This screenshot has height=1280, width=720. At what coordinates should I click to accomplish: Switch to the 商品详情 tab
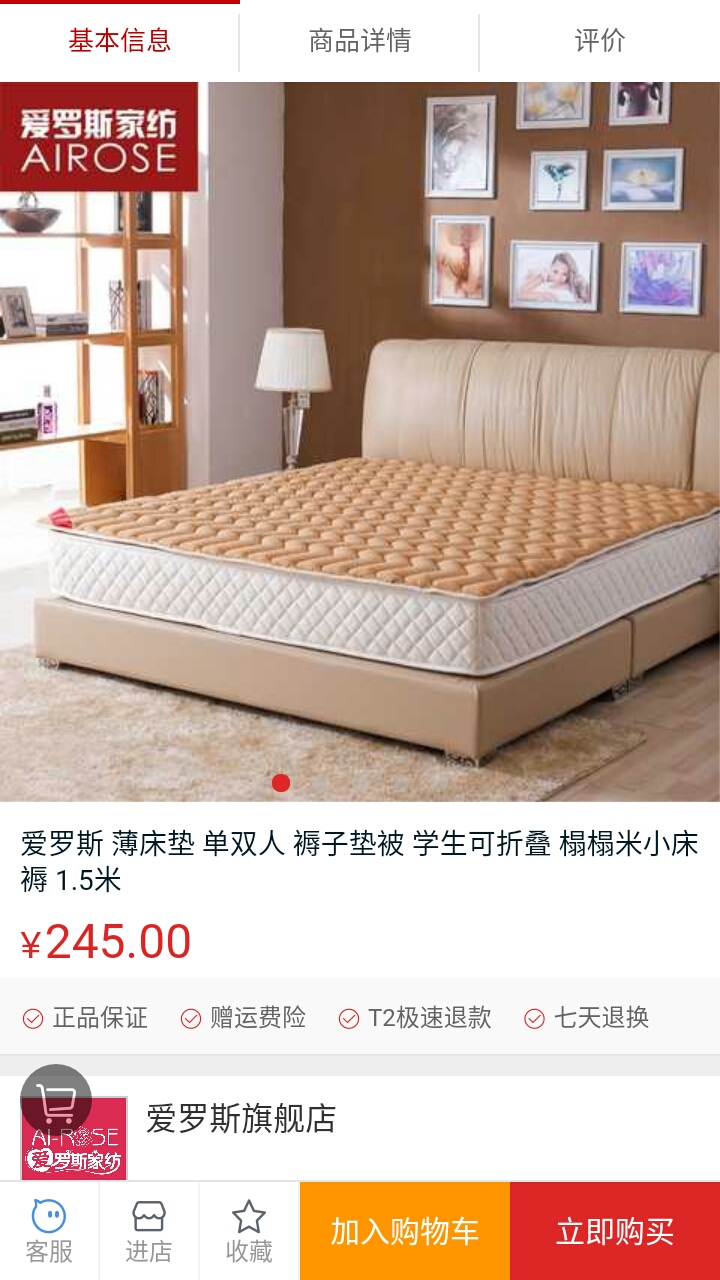click(x=359, y=41)
